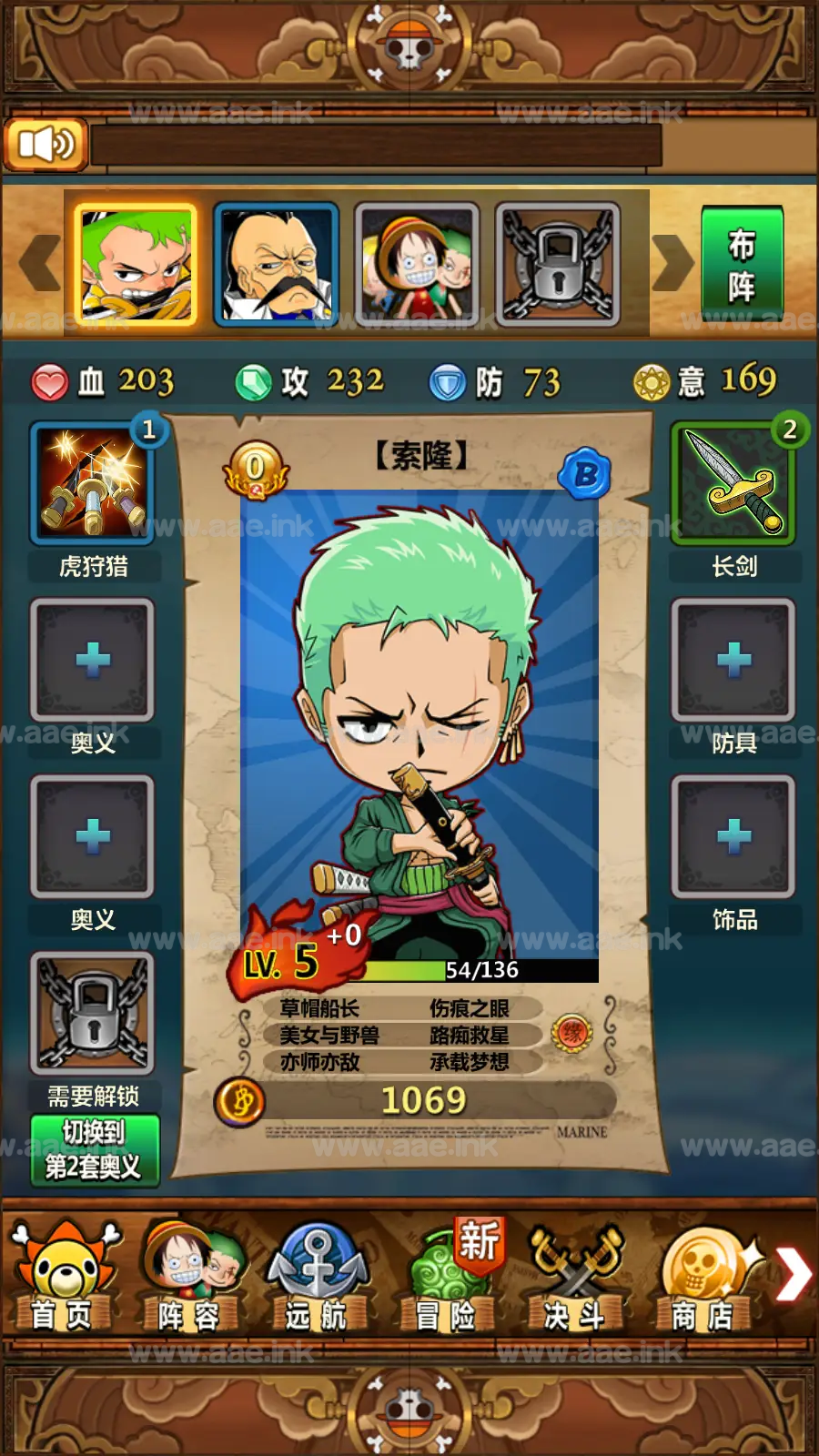
Task: Show the next characters with the right arrow
Action: (x=672, y=263)
